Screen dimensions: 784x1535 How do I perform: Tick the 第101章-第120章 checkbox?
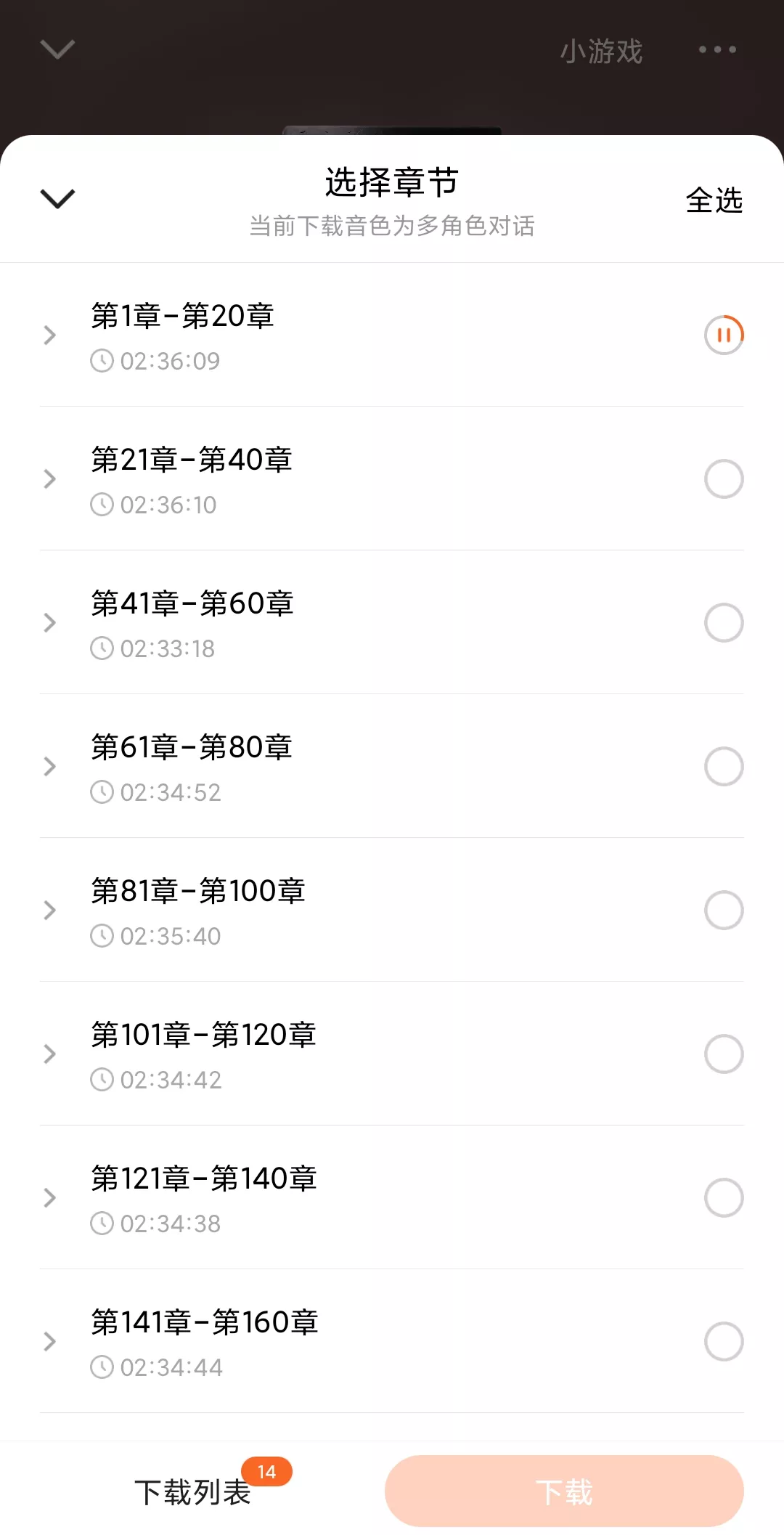[724, 1054]
